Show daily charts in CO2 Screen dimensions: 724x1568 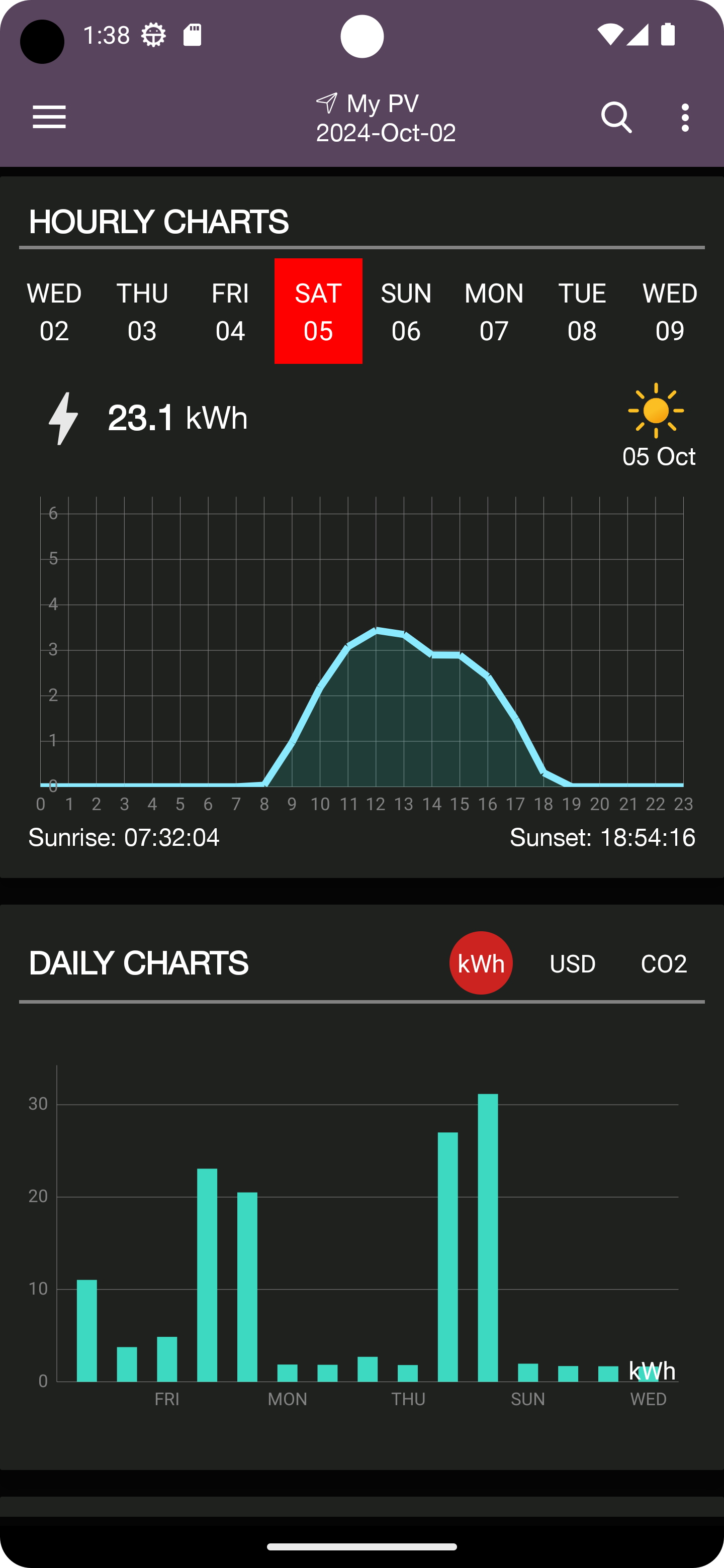click(664, 963)
